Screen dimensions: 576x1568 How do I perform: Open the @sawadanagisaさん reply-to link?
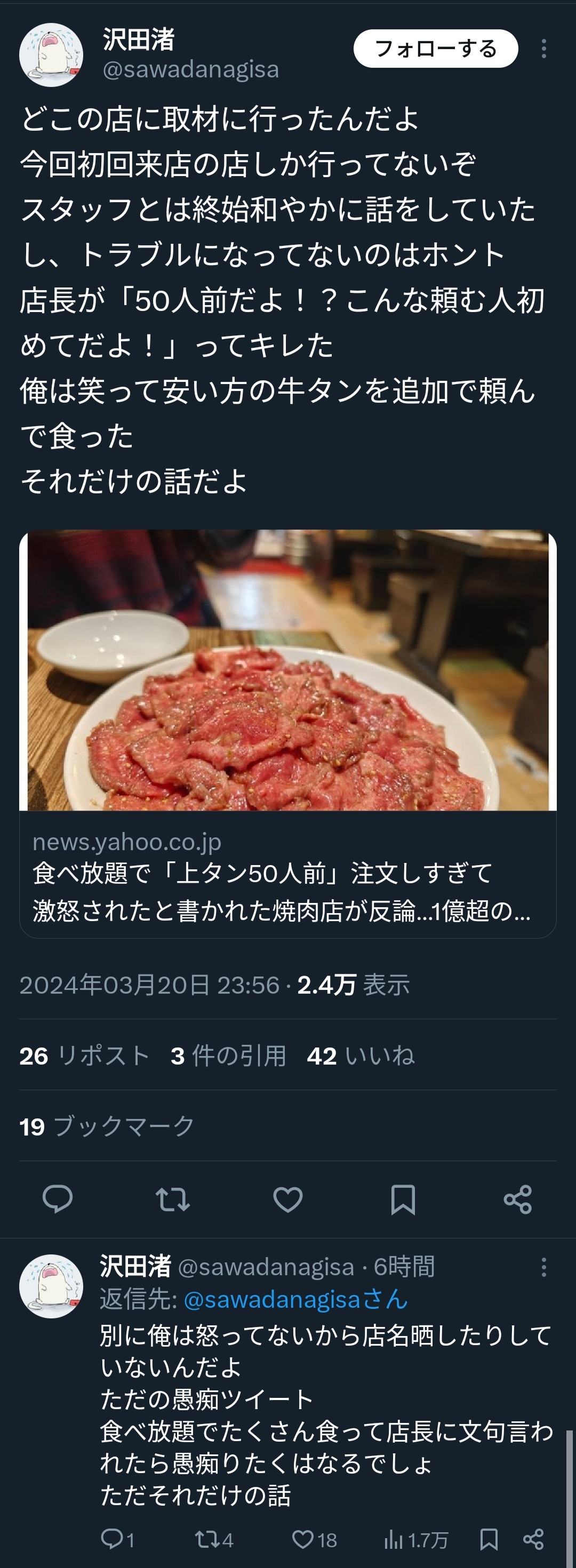tap(295, 1300)
